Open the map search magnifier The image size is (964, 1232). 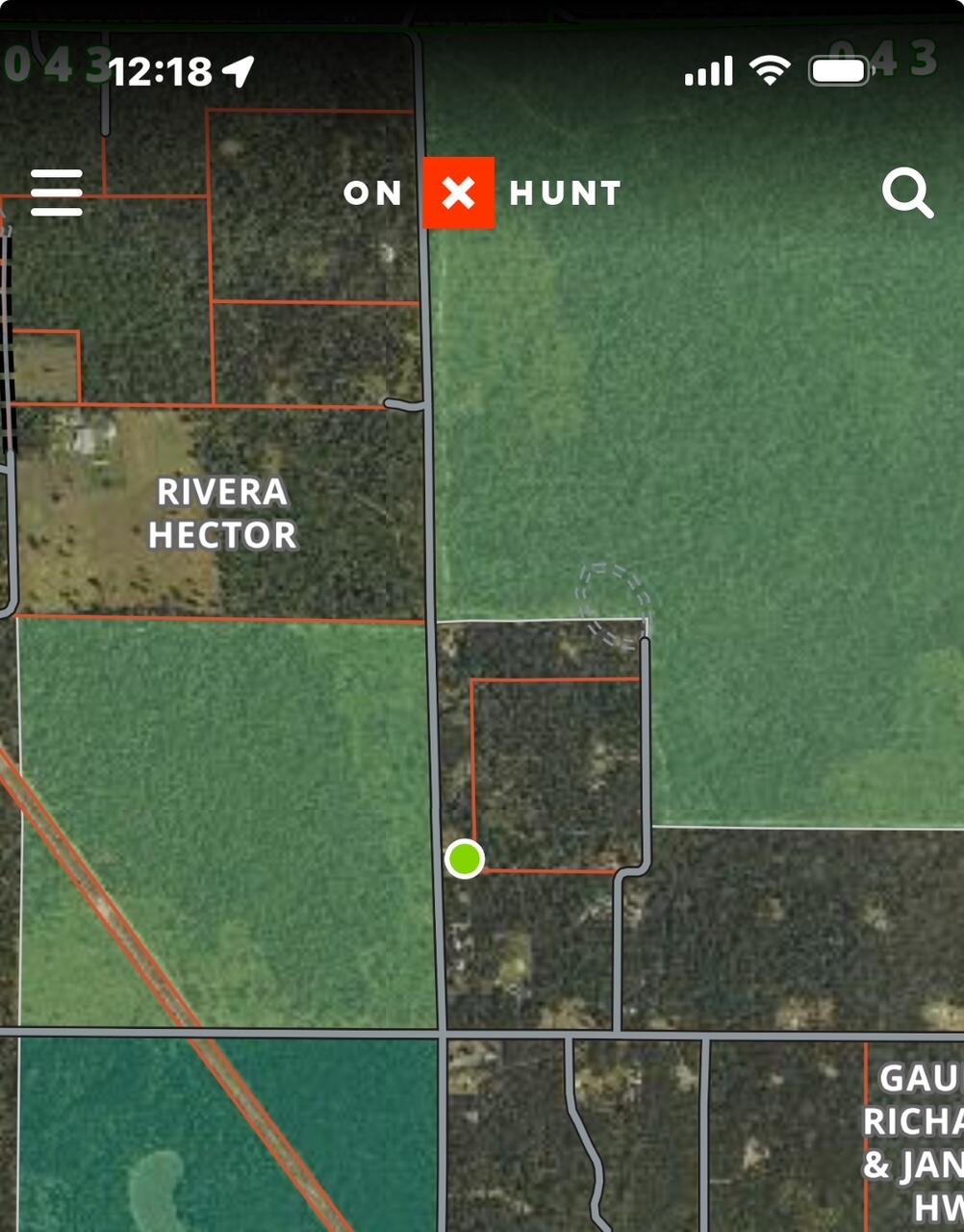[x=906, y=193]
